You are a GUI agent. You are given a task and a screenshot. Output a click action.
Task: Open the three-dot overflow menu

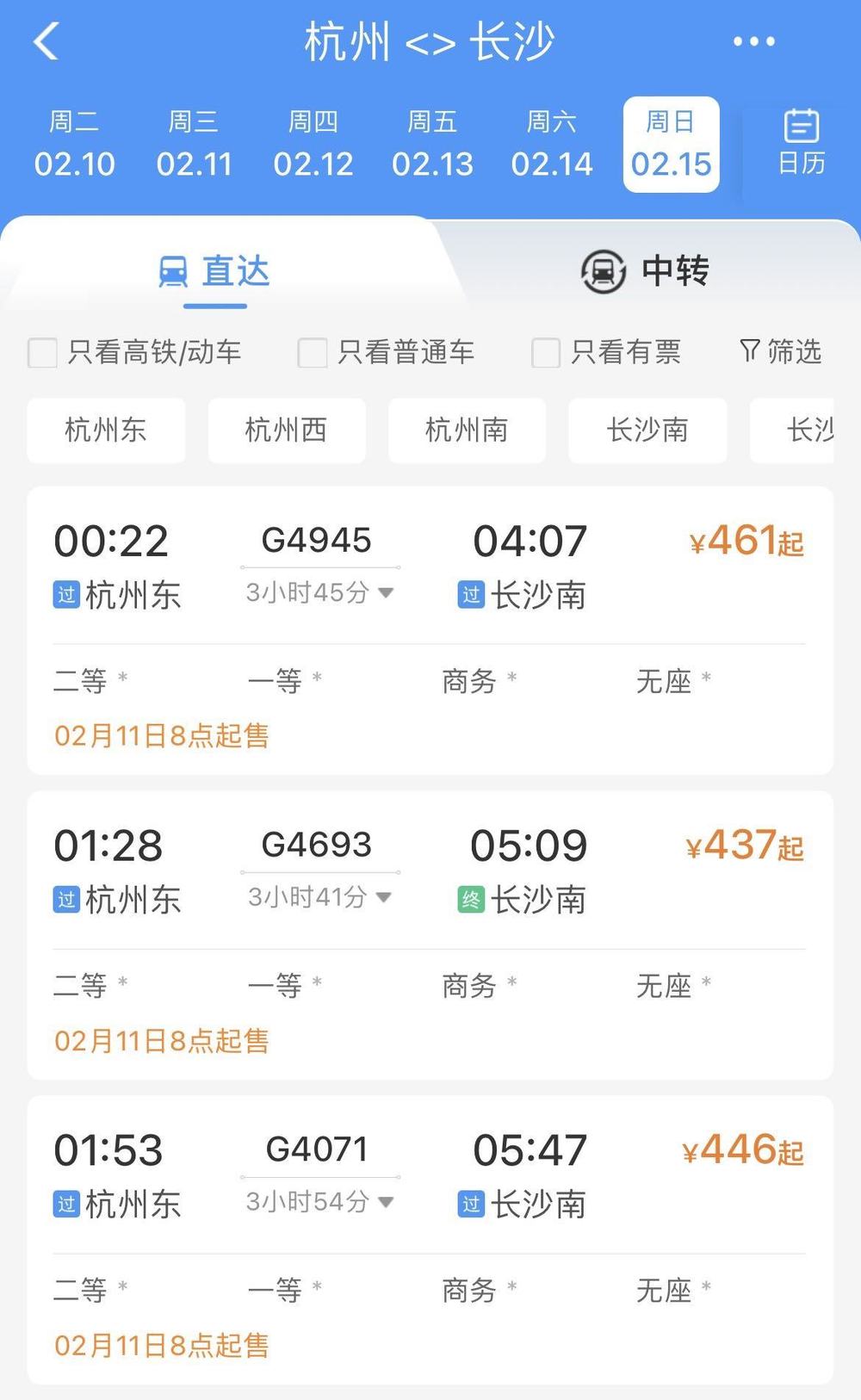753,41
